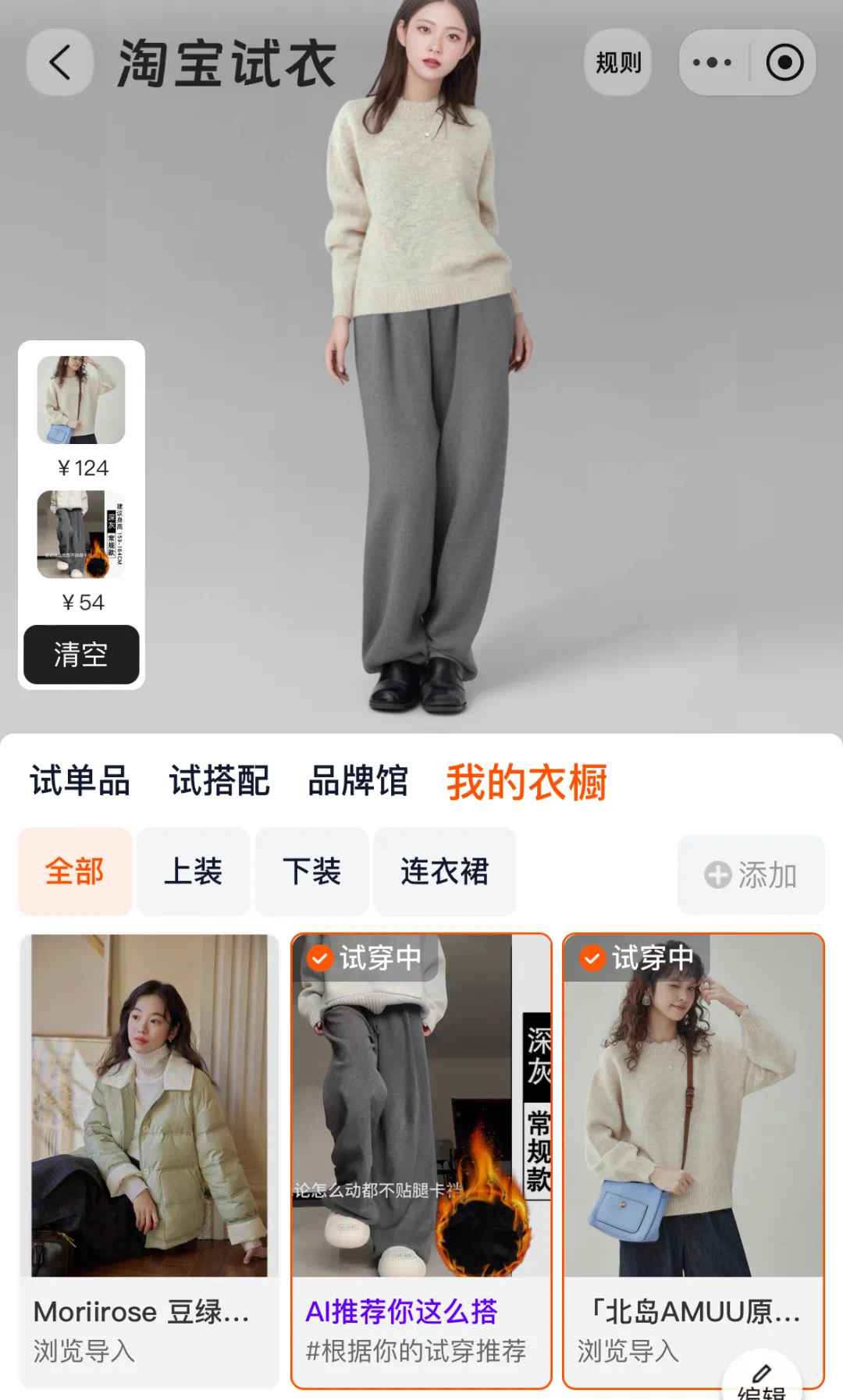
Task: Go back using the top arrow
Action: (60, 62)
